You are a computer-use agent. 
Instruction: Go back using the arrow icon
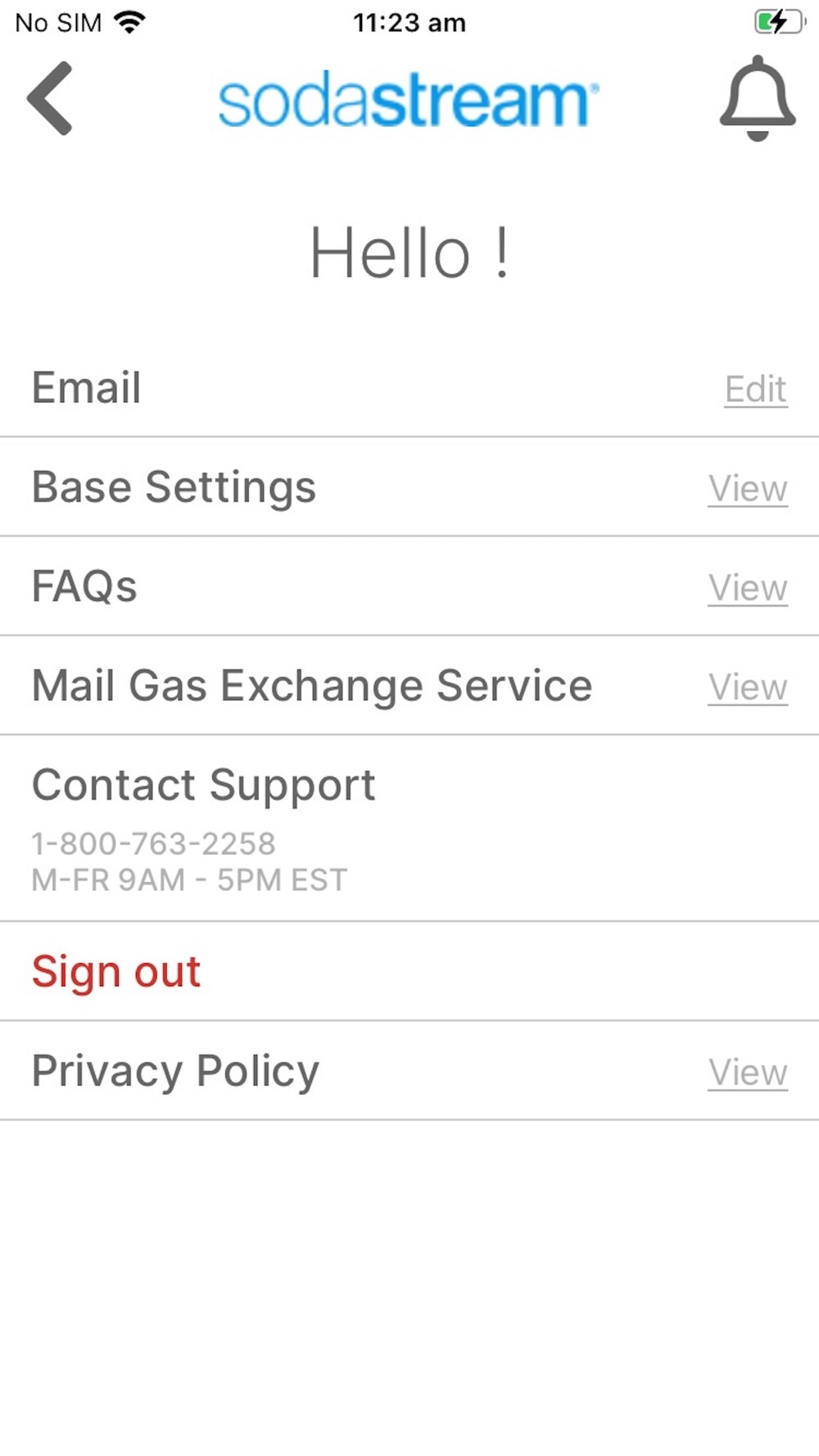50,98
